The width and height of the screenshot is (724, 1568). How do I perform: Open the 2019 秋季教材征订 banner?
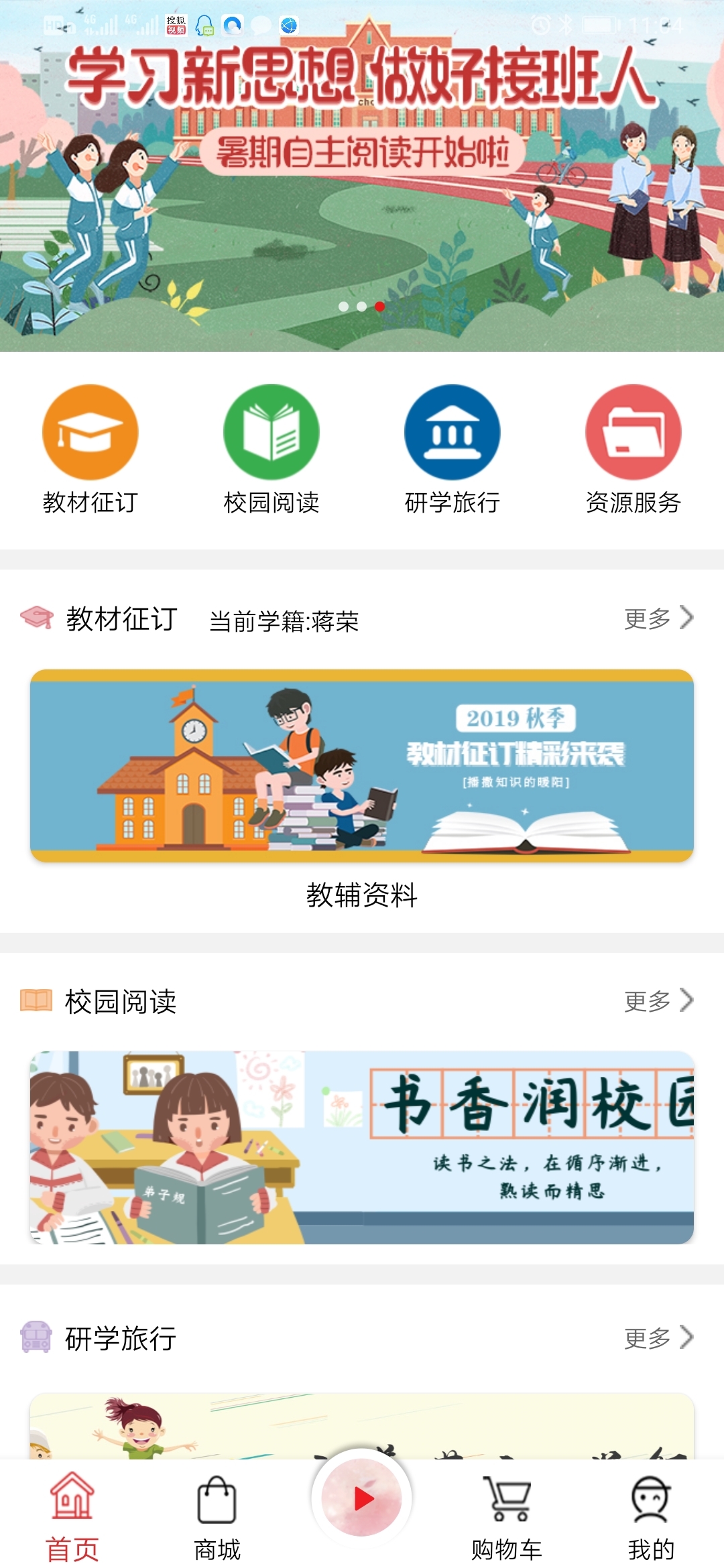tap(362, 766)
